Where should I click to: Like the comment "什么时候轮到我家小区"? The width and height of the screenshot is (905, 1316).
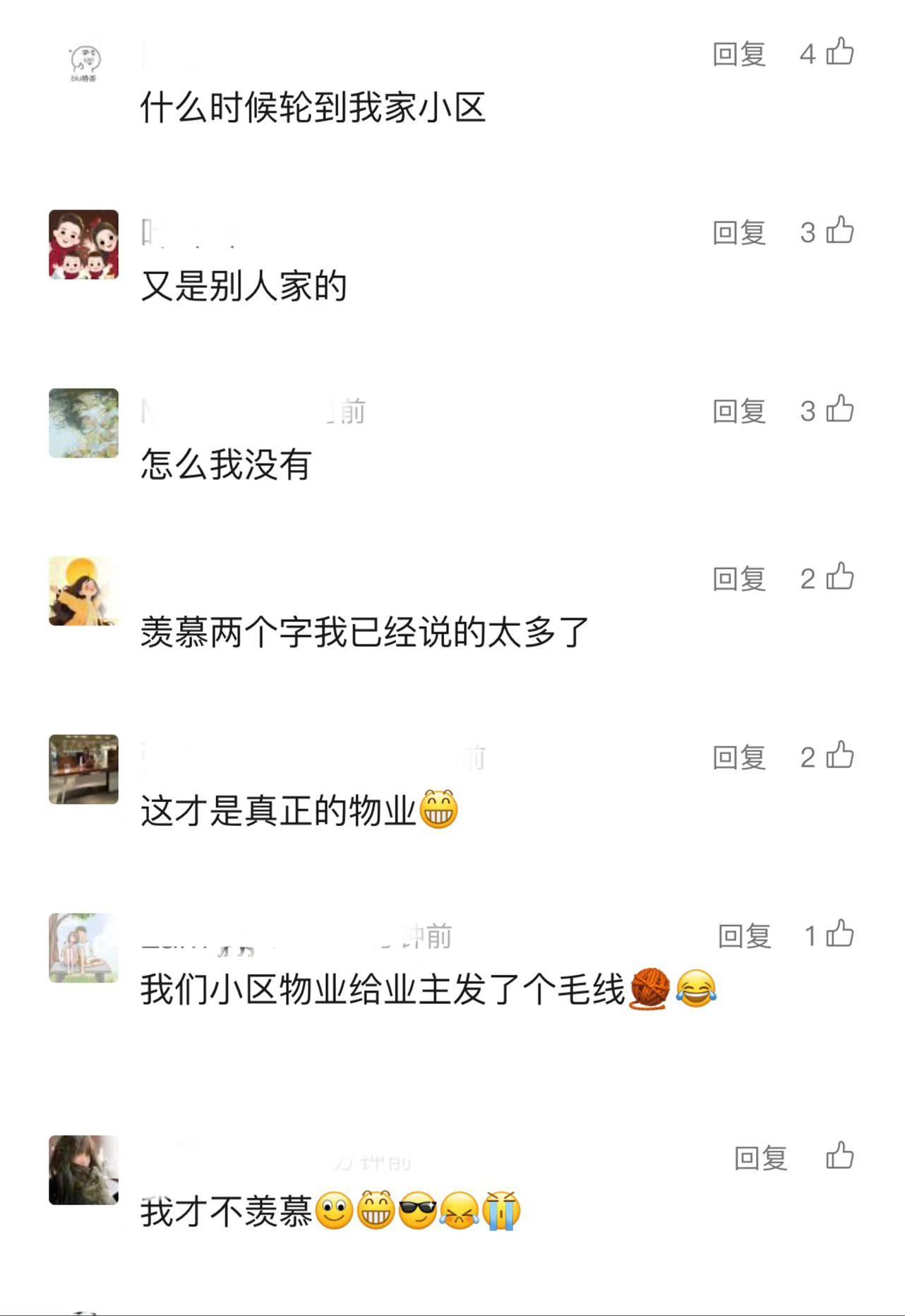pos(839,52)
